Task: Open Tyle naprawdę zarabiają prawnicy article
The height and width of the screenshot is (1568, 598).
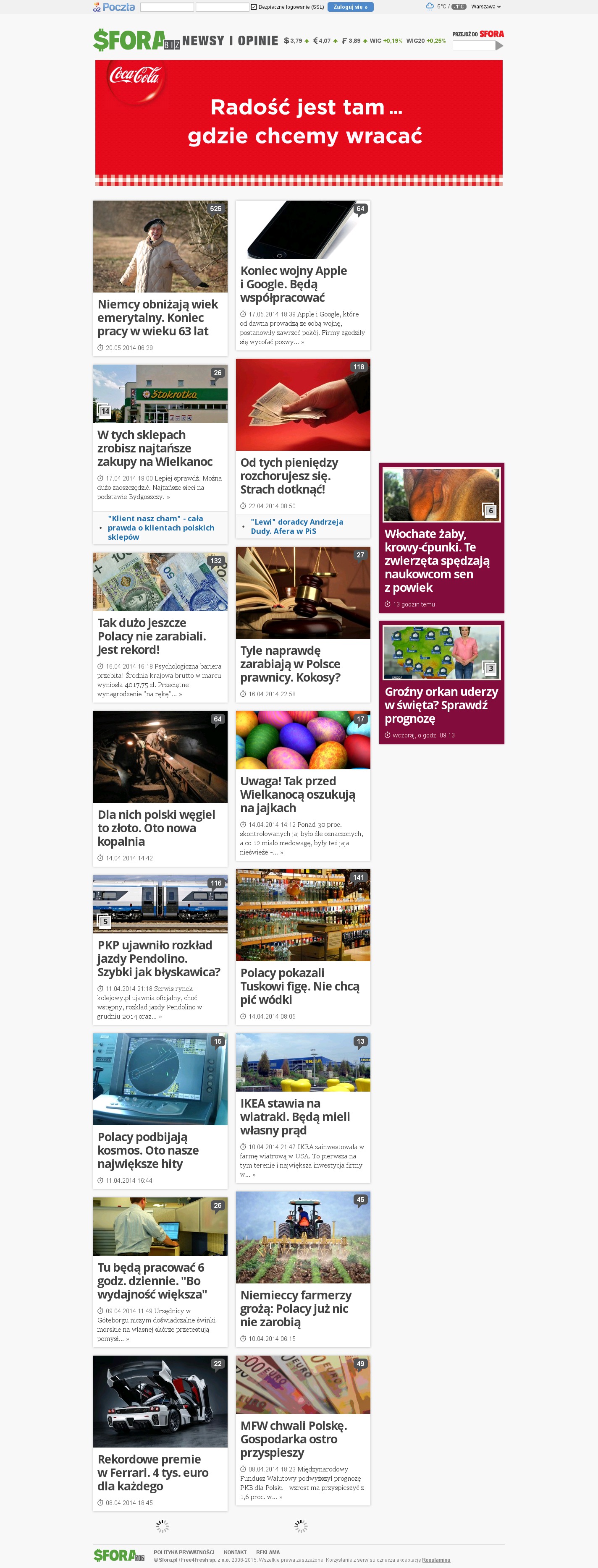Action: [x=290, y=664]
